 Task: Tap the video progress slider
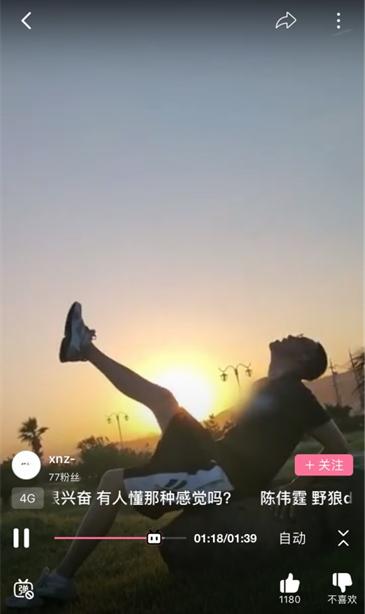[x=120, y=538]
